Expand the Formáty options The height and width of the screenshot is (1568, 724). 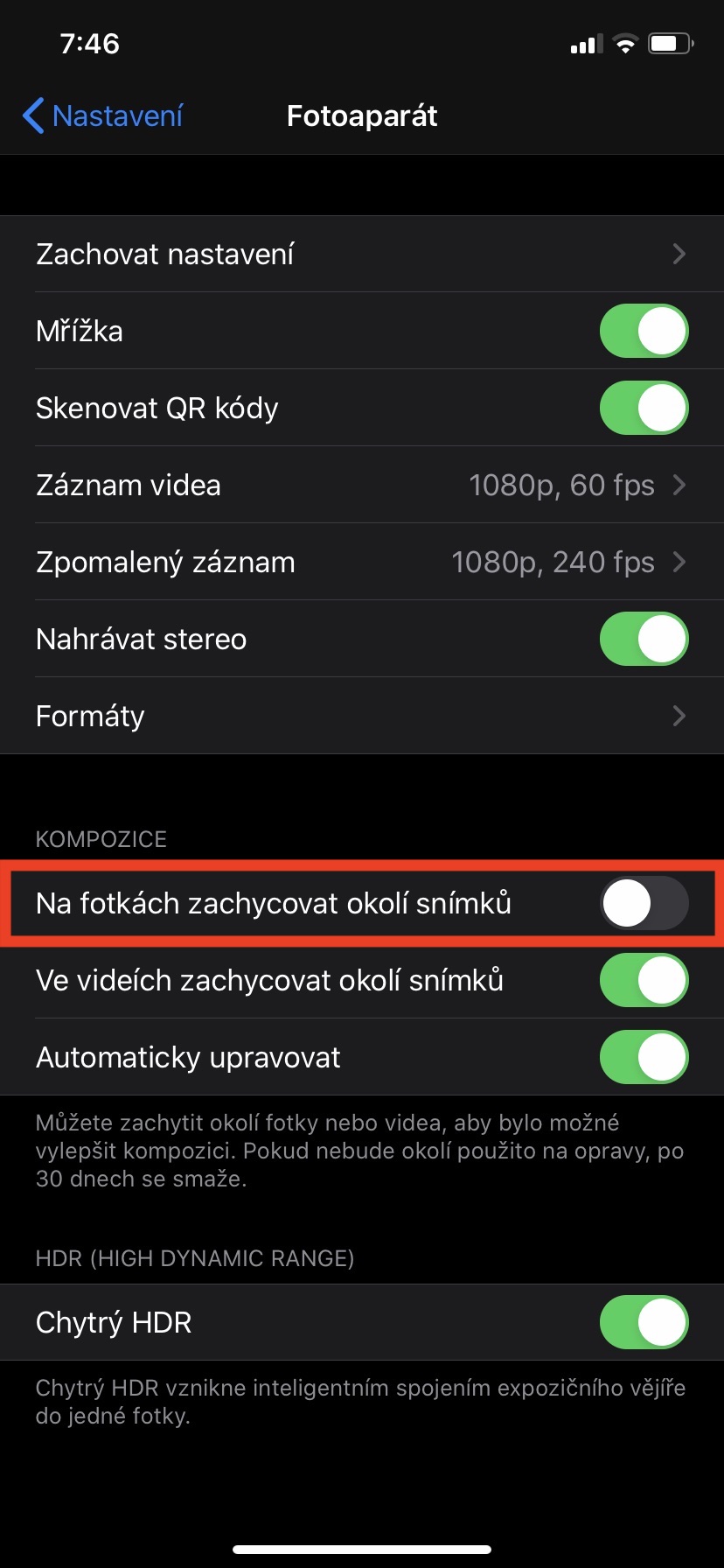(362, 716)
